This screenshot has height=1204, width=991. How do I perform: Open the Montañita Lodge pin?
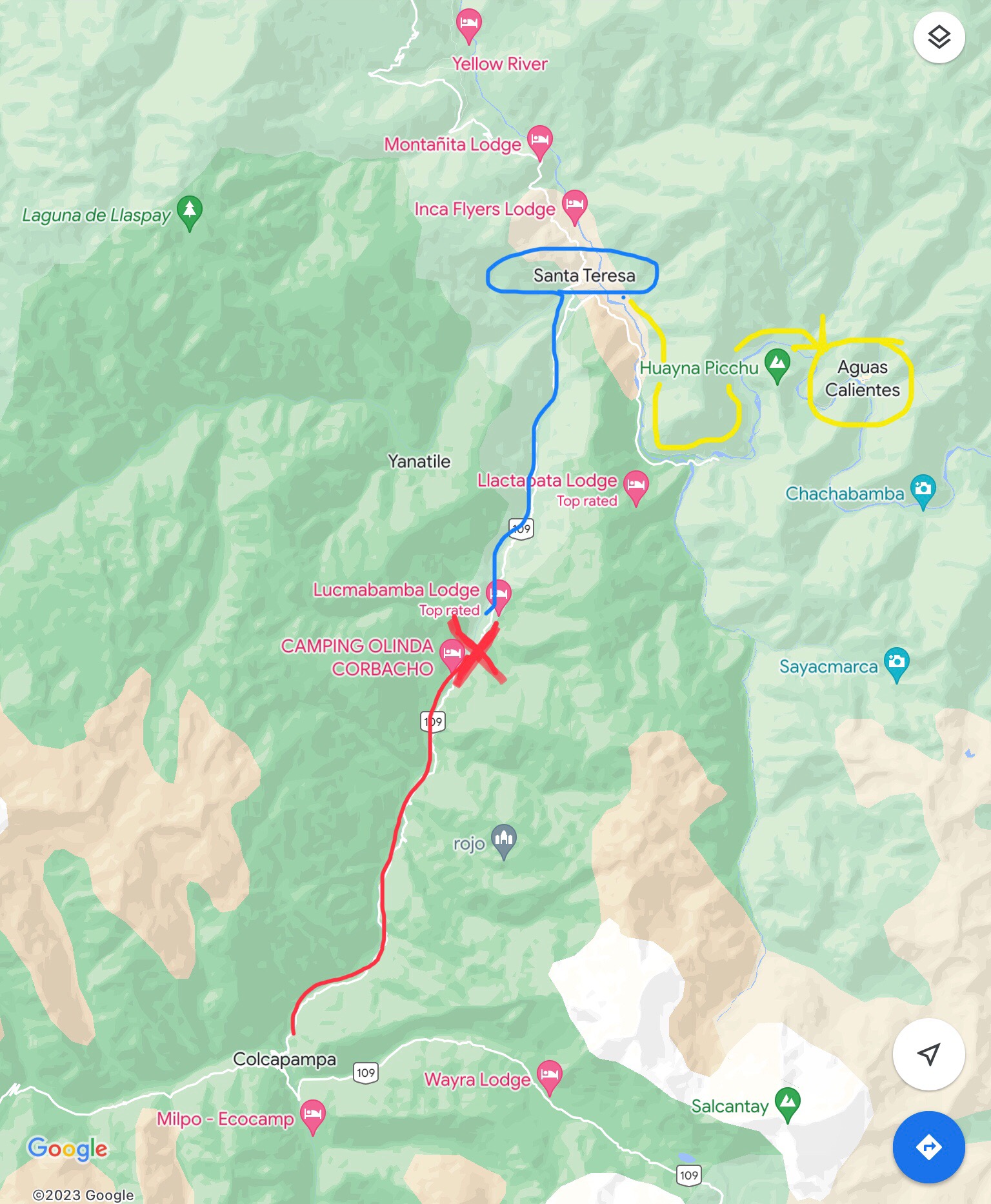(539, 140)
